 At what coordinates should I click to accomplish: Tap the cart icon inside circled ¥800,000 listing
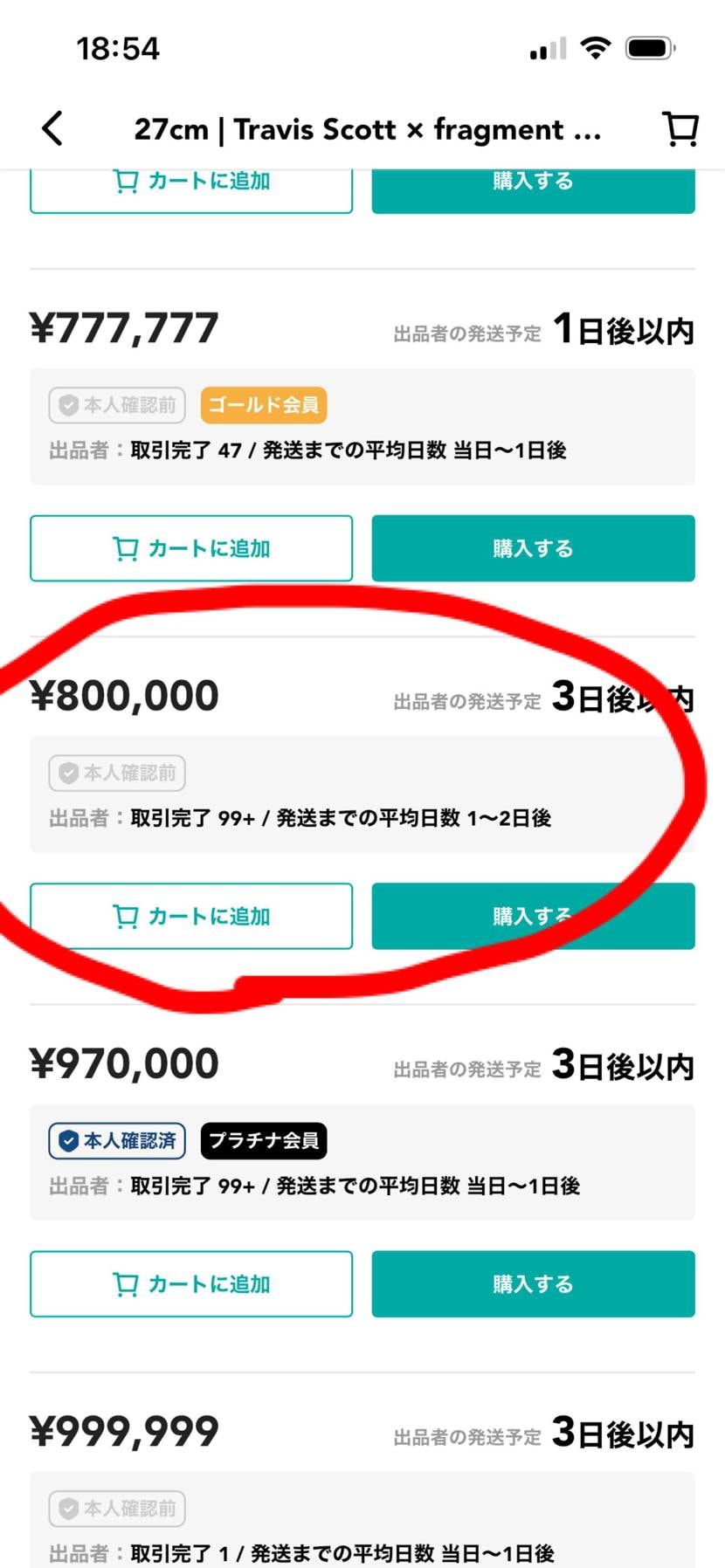(x=127, y=917)
